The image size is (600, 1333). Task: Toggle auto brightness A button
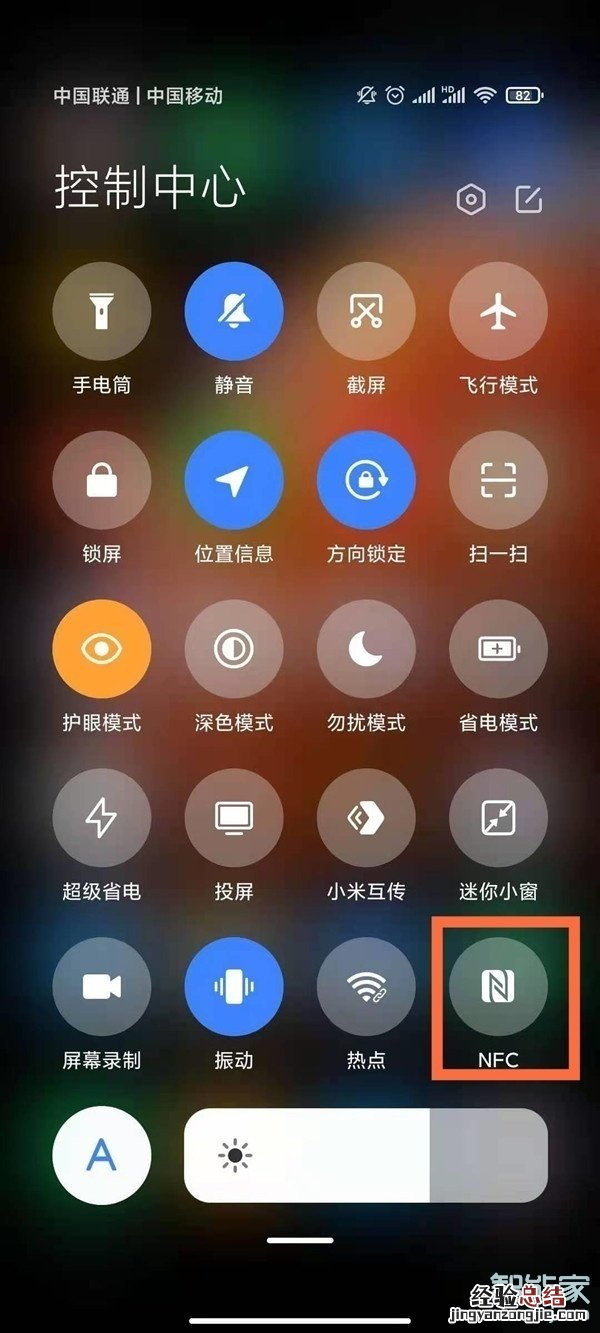(x=101, y=1156)
